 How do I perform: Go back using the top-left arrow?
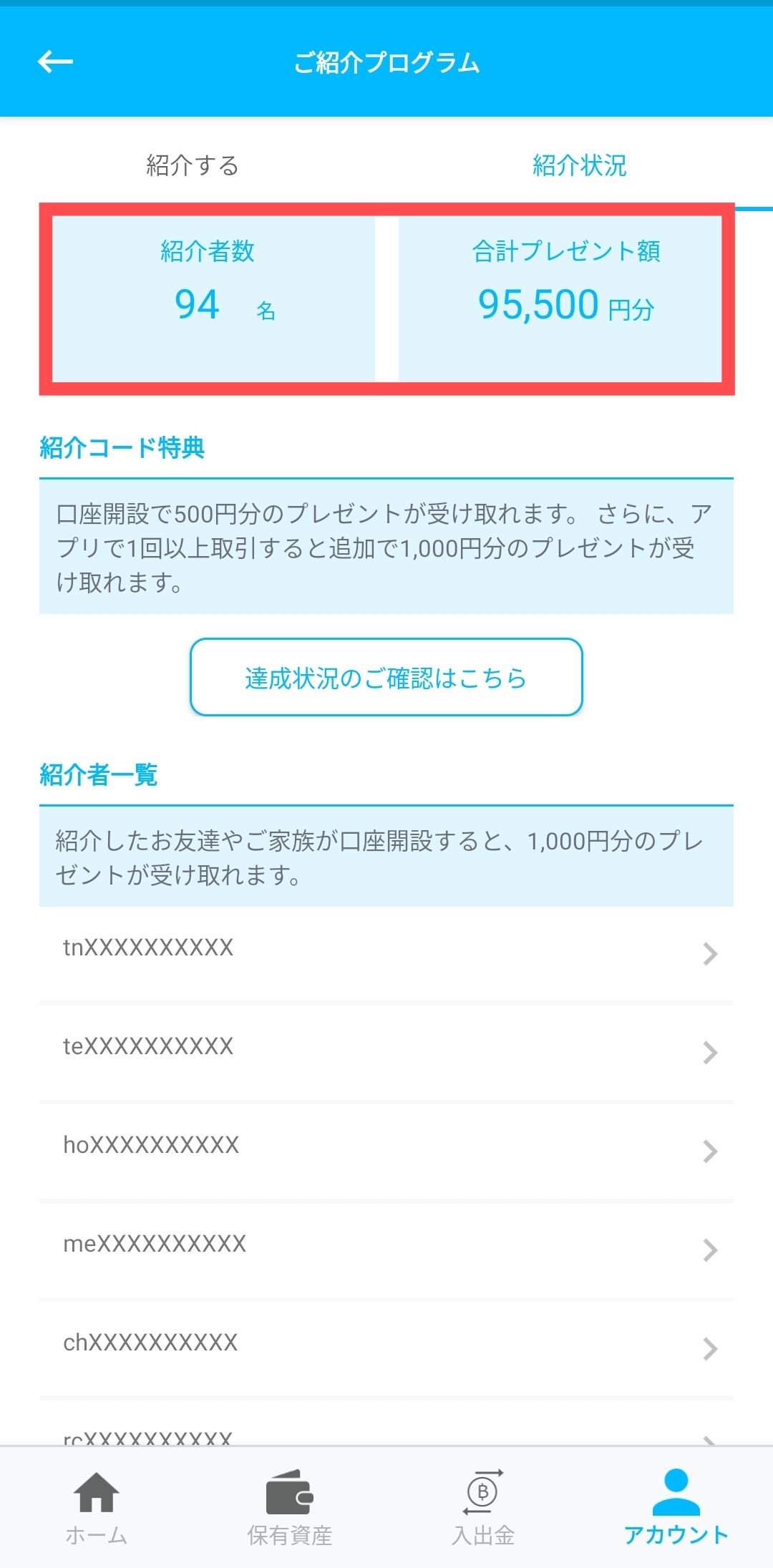point(55,62)
